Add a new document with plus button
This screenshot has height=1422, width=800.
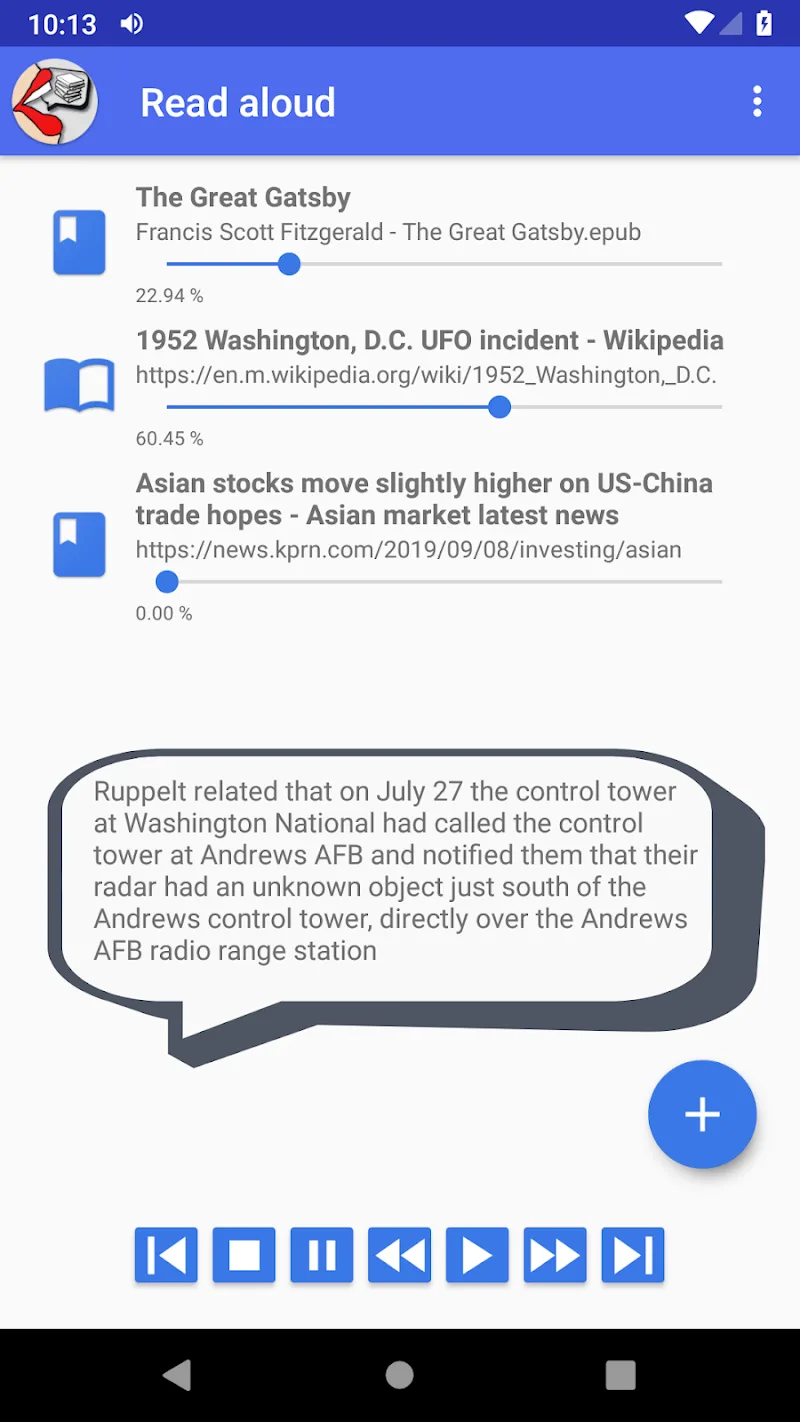click(x=702, y=1114)
